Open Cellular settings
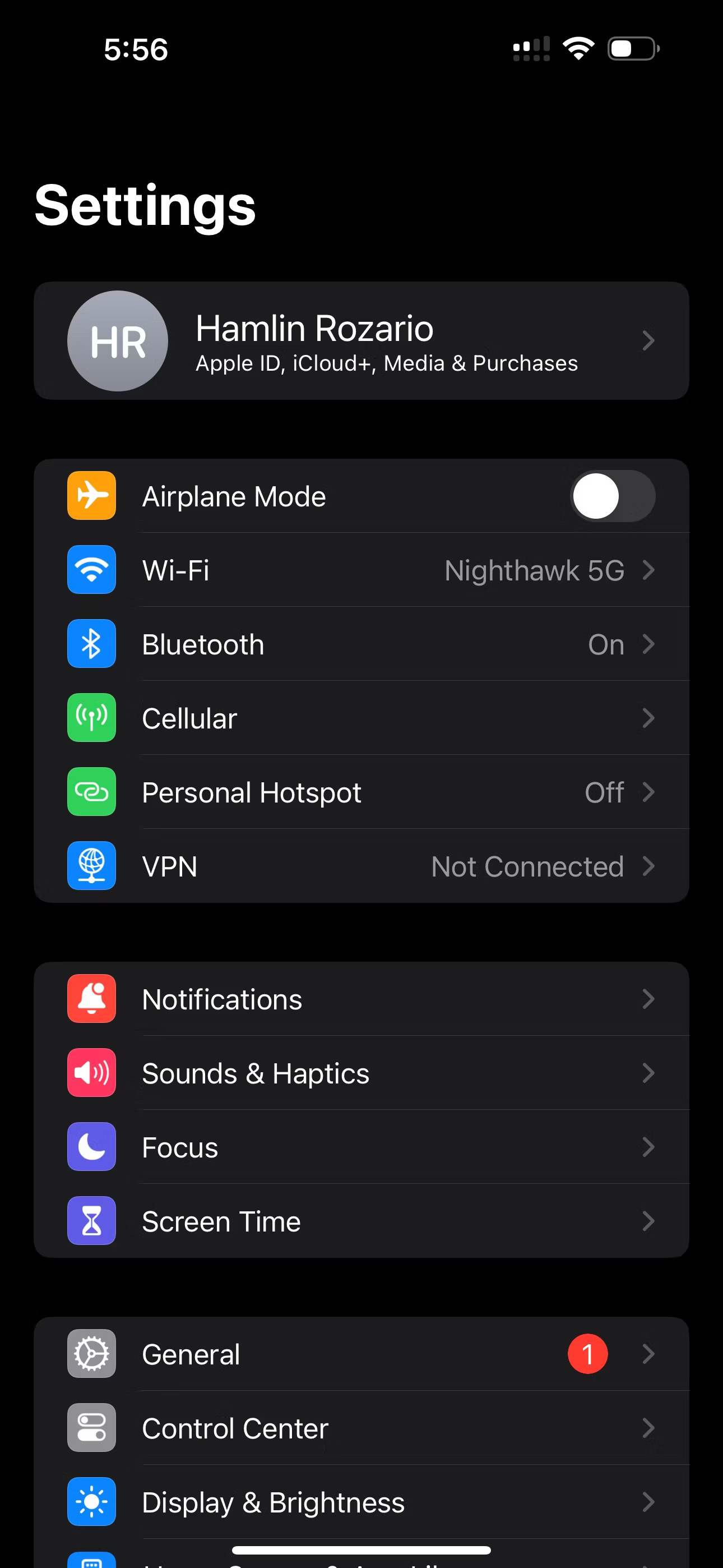The image size is (723, 1568). [361, 718]
